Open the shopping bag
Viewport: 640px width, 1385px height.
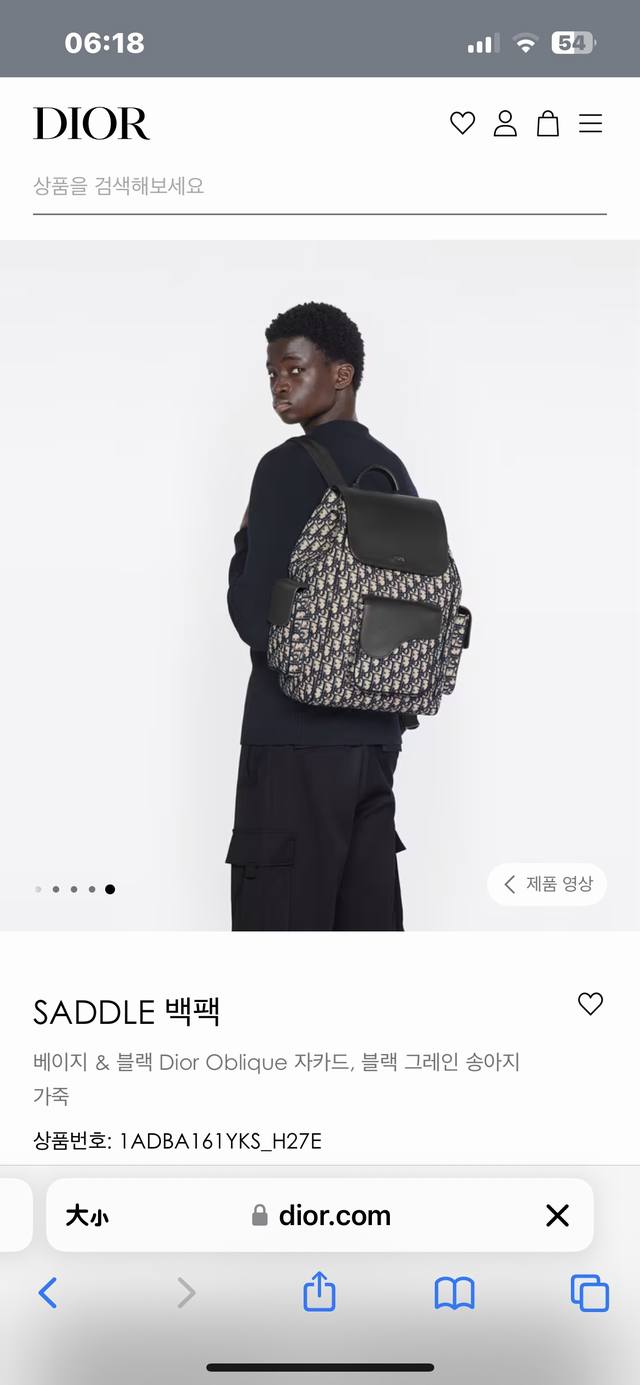point(548,124)
